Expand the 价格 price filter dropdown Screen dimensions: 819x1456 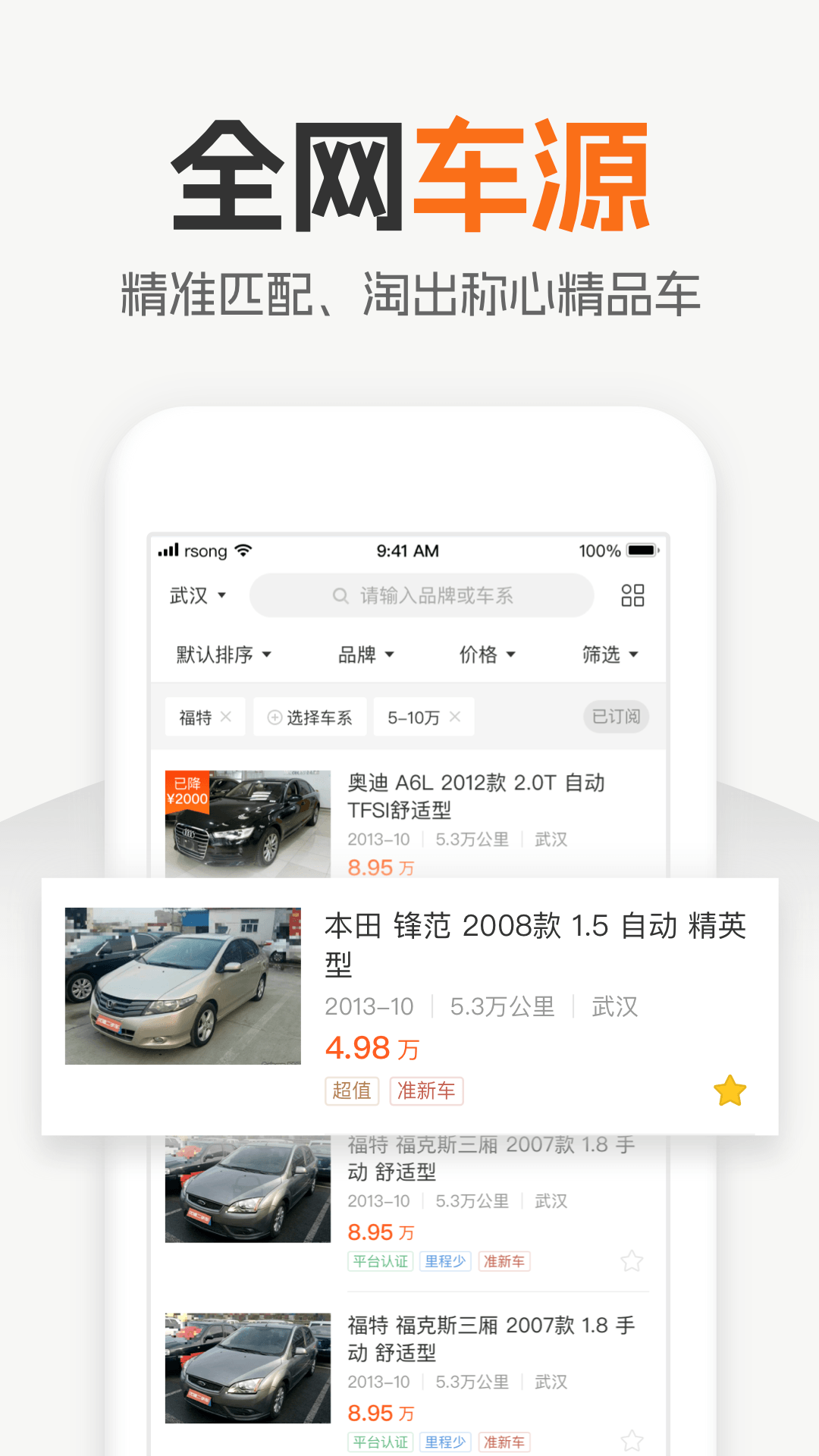(488, 654)
